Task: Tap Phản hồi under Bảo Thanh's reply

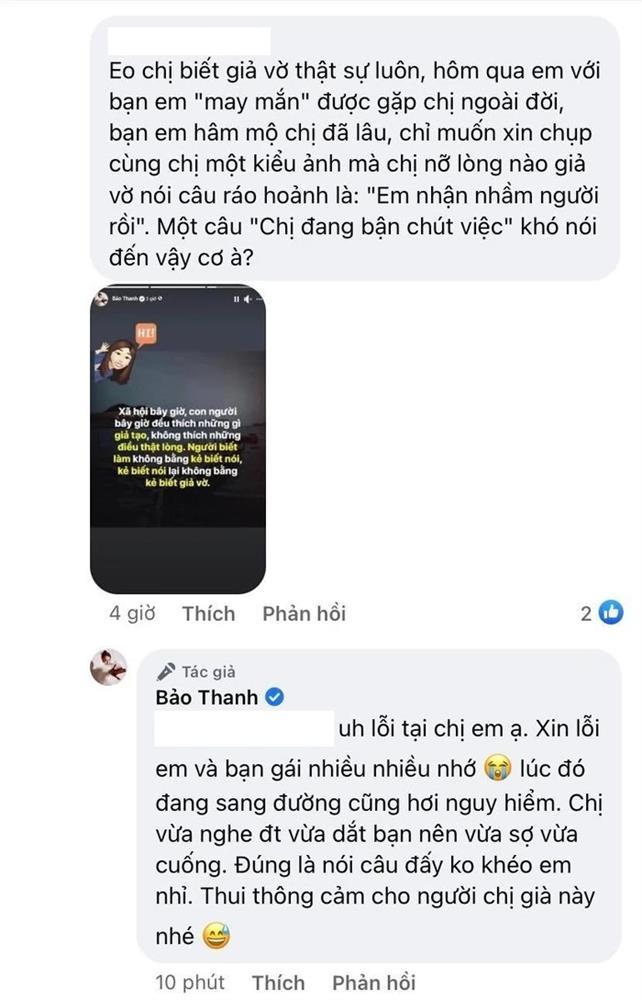Action: 373,982
